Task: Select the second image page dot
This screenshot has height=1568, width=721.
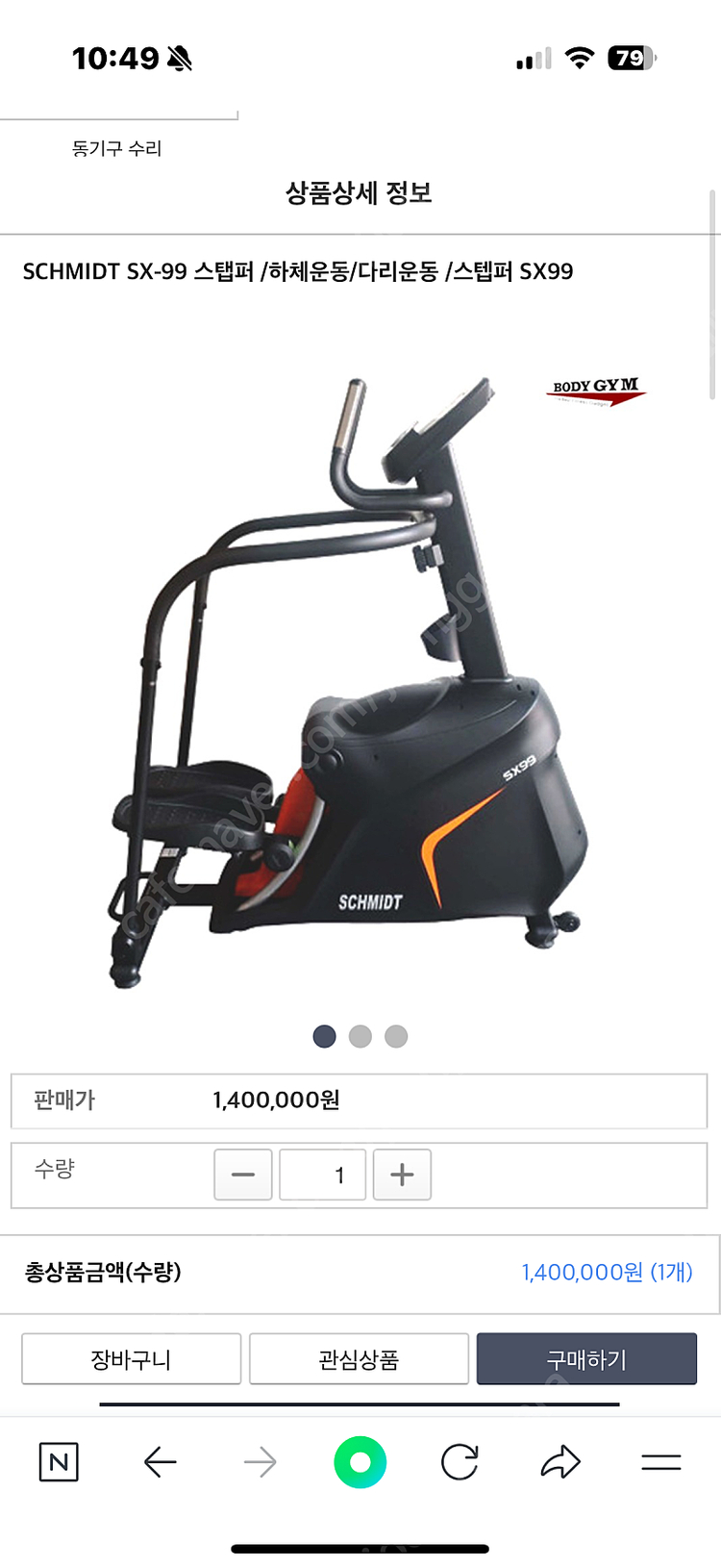Action: 360,1036
